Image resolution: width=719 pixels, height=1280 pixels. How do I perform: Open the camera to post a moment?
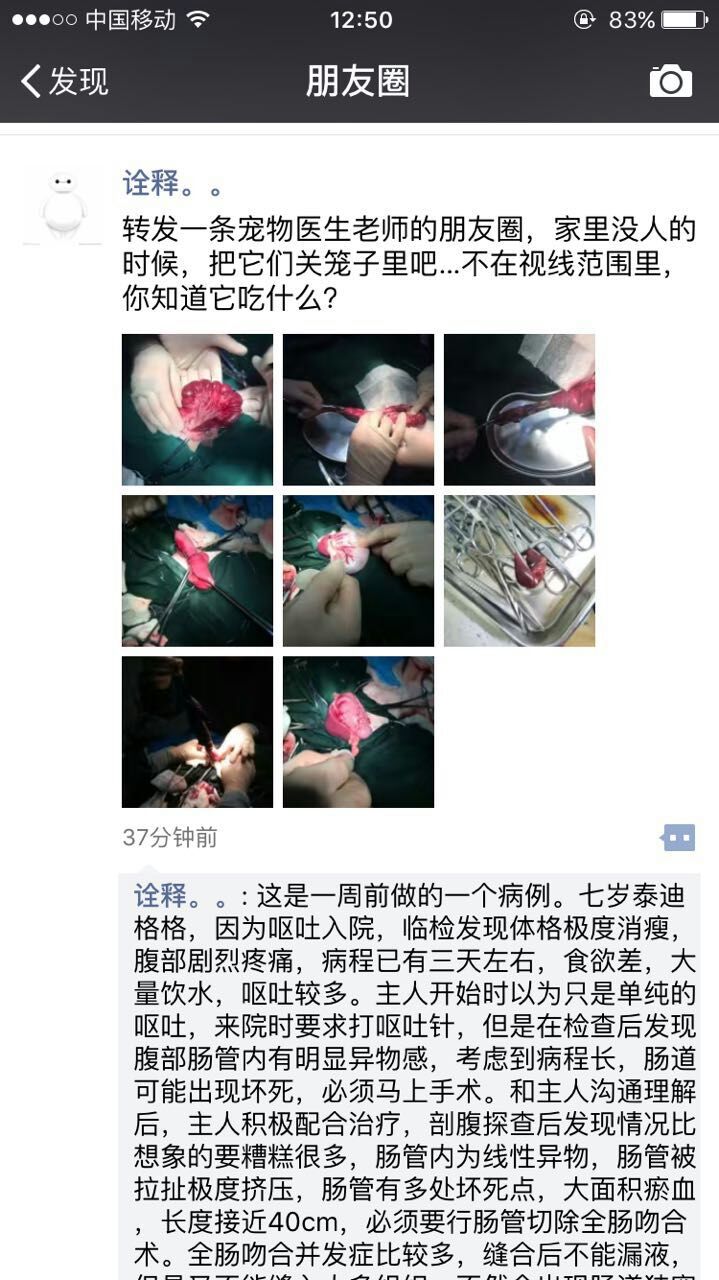pos(670,81)
